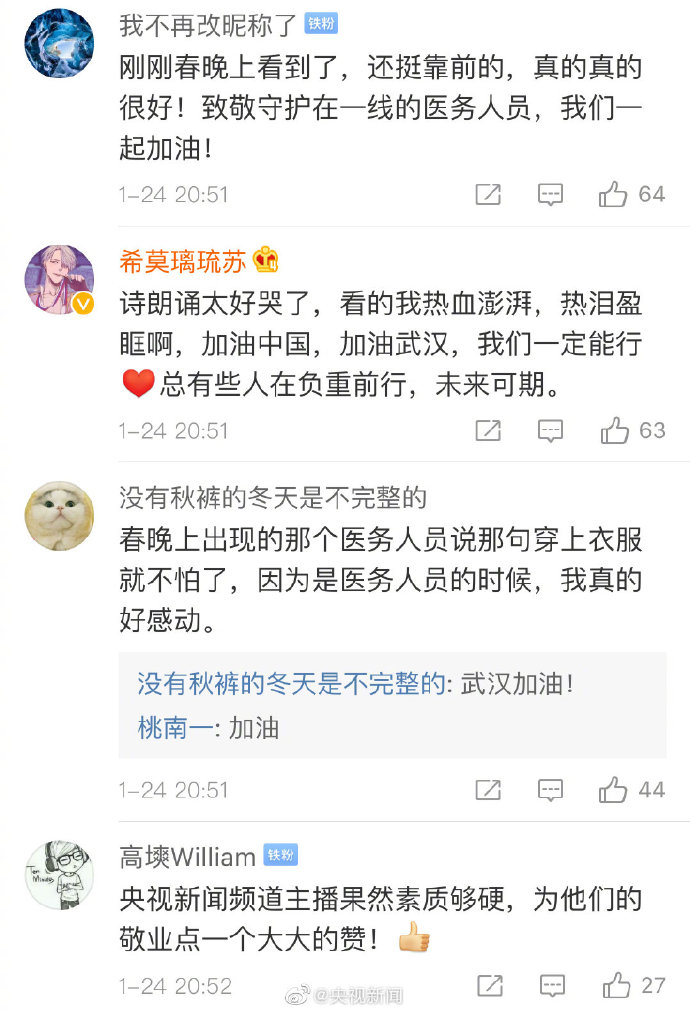This screenshot has height=1012, width=690.
Task: Open 希莫璃琉苏's avatar
Action: coord(59,280)
